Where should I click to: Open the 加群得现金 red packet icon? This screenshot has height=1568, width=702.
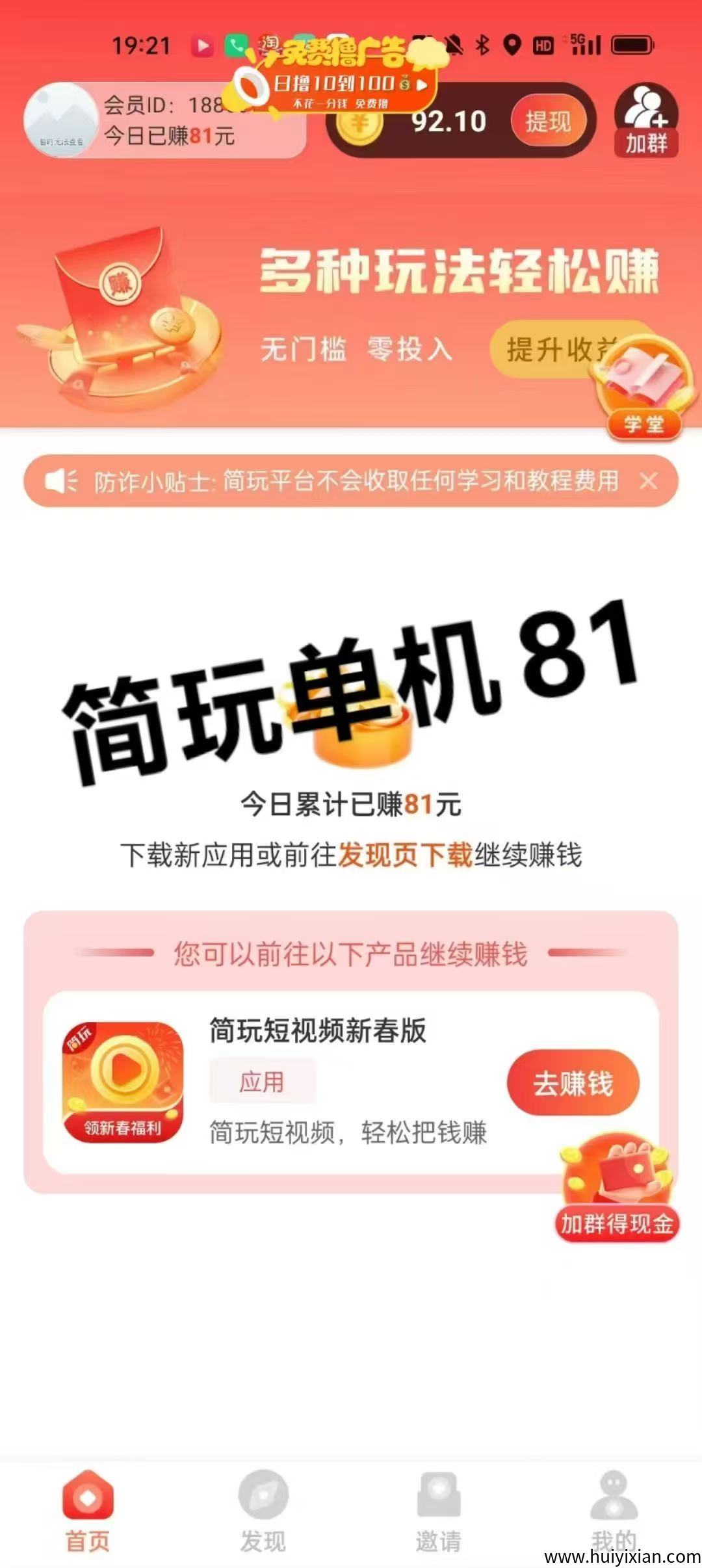pos(617,1190)
